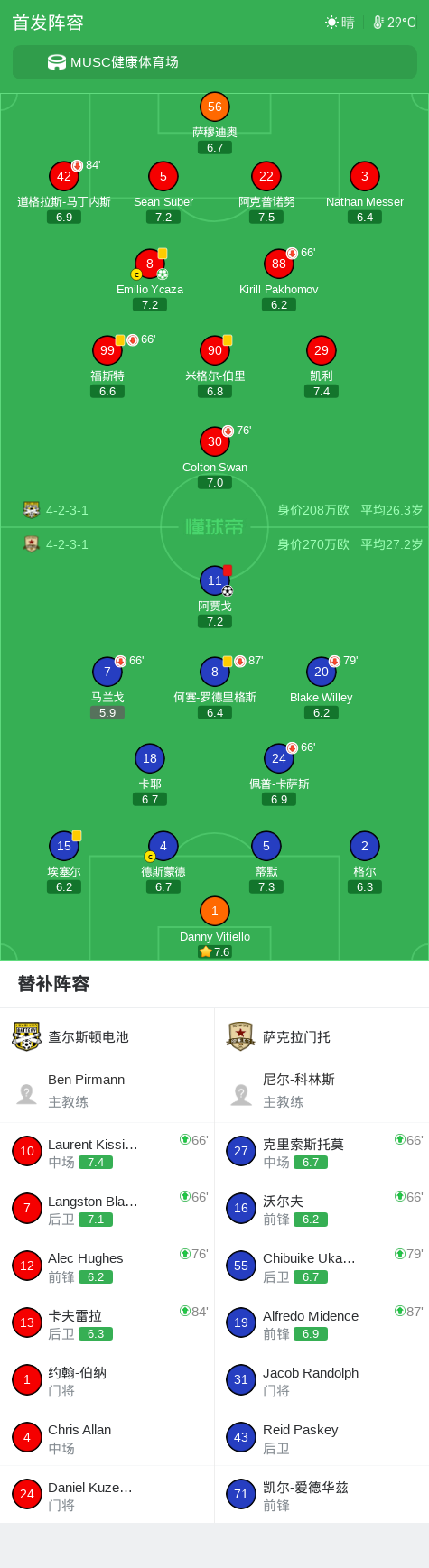This screenshot has height=1568, width=429.
Task: Open substitute Chris Allan row
Action: coord(107,1437)
